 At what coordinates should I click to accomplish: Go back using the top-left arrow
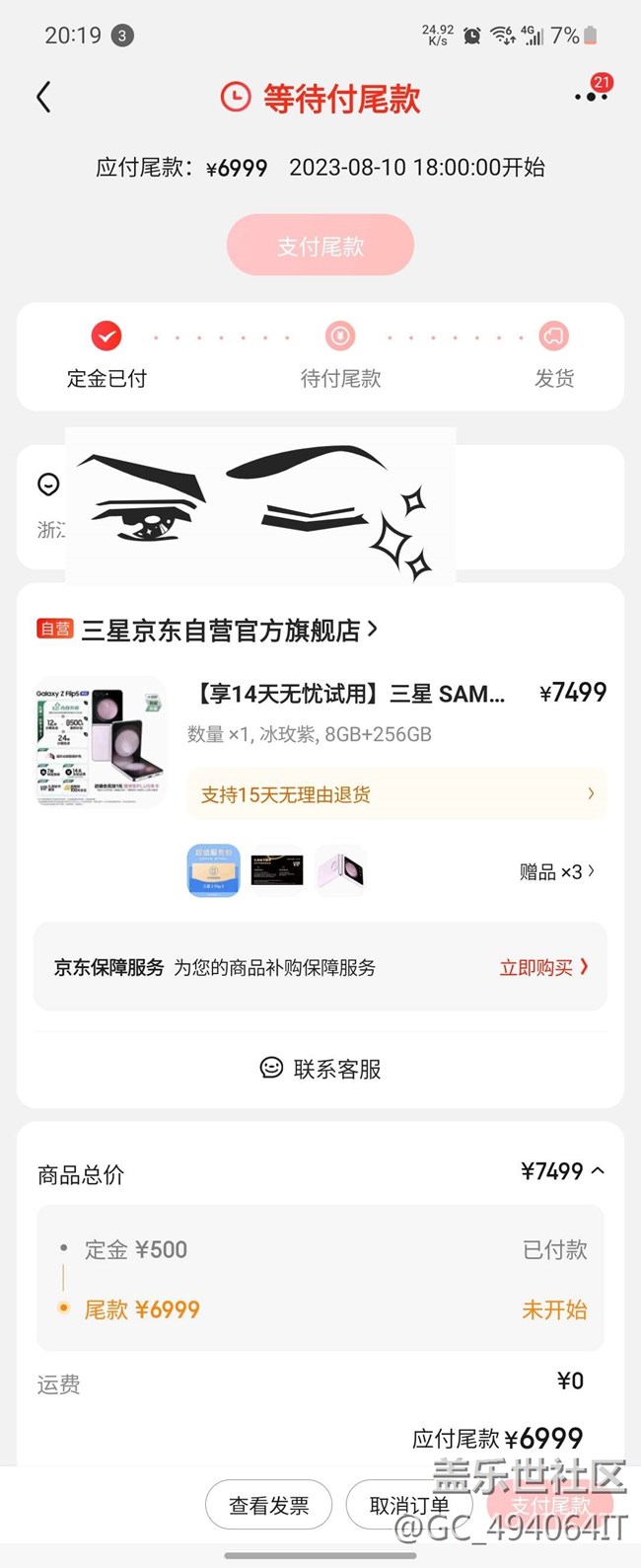(43, 98)
